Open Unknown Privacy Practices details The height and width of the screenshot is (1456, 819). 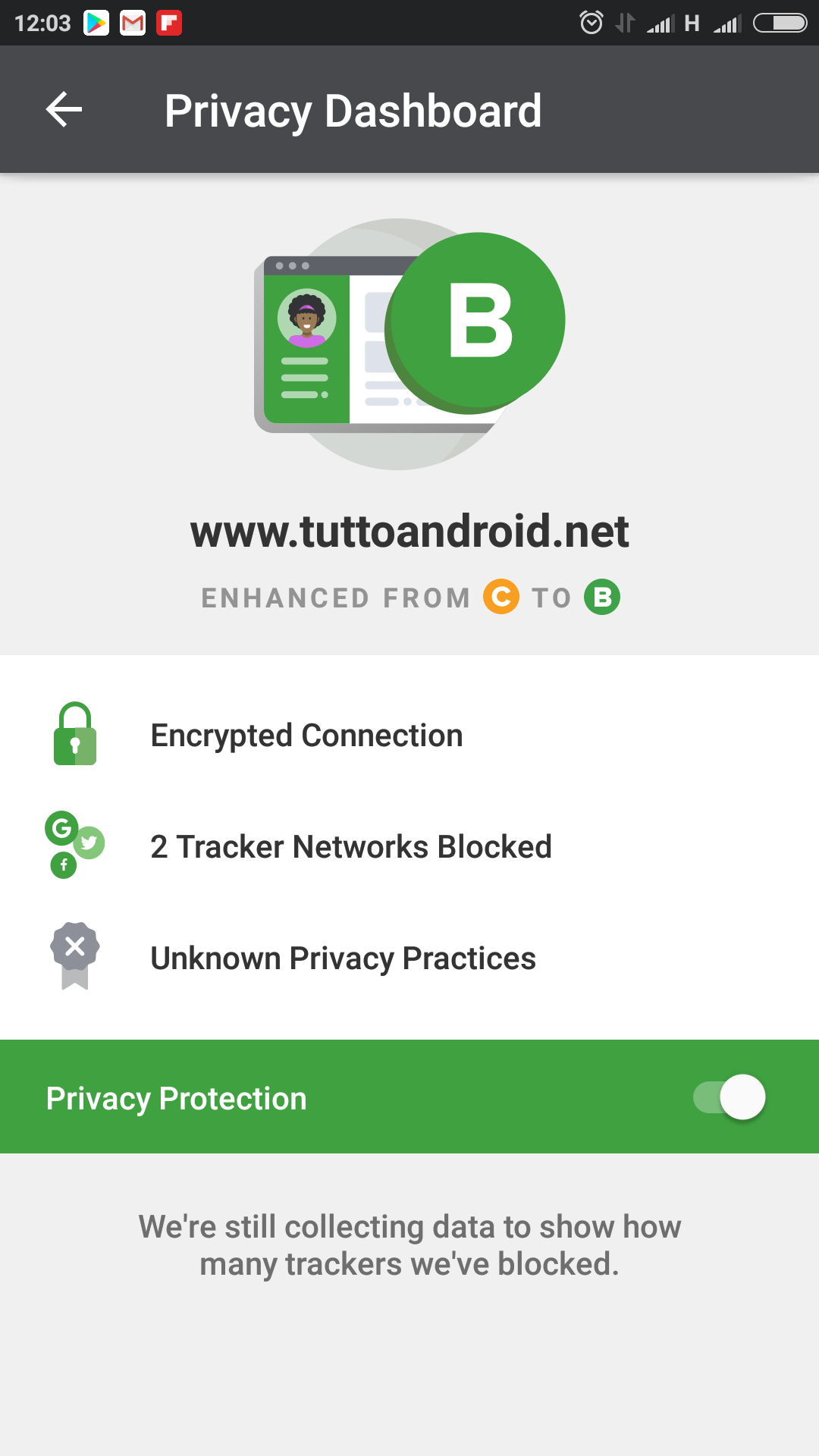click(409, 959)
